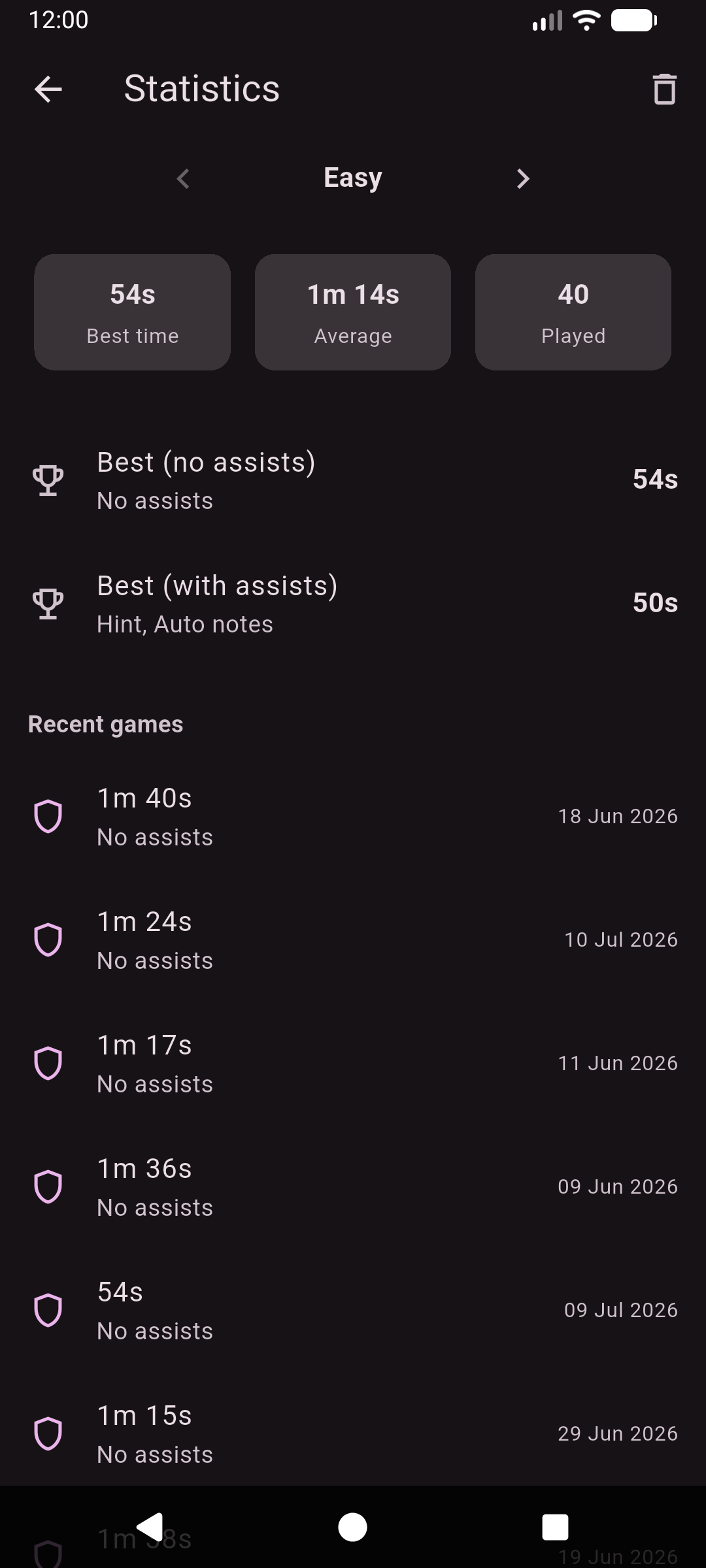The width and height of the screenshot is (706, 1568).
Task: Go back from the Statistics screen
Action: (48, 89)
